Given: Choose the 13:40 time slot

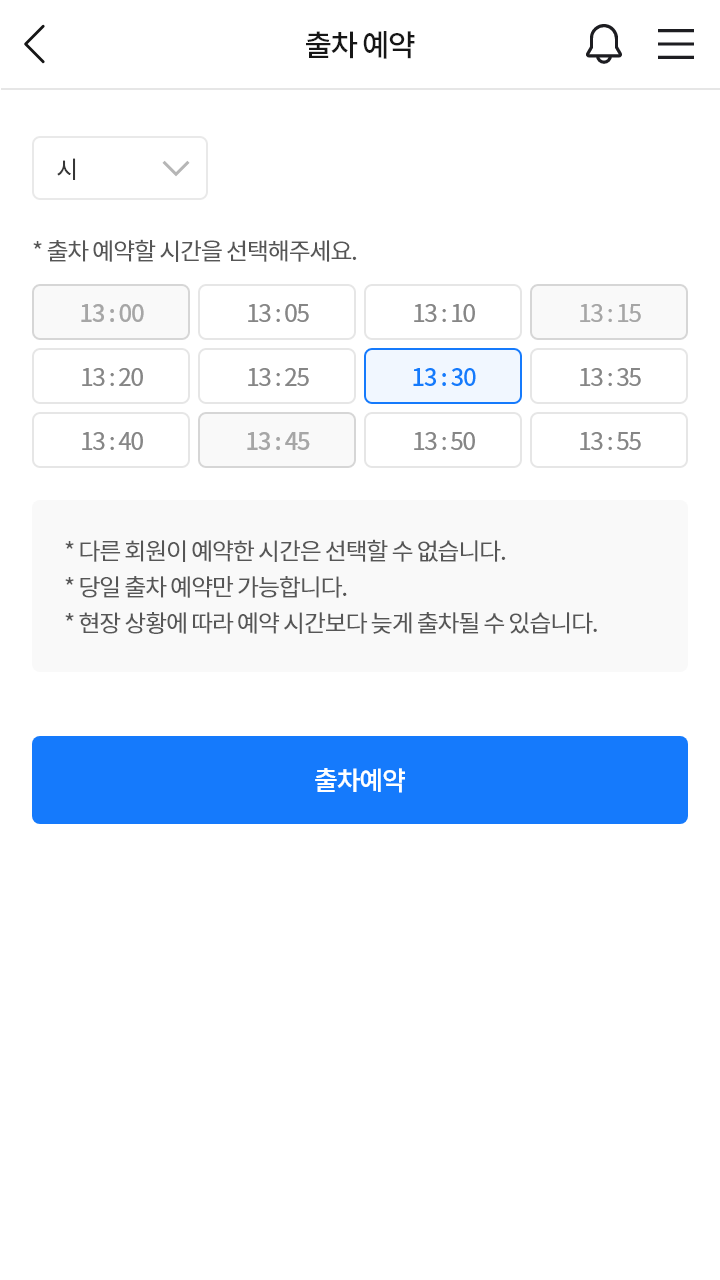Looking at the screenshot, I should [111, 440].
